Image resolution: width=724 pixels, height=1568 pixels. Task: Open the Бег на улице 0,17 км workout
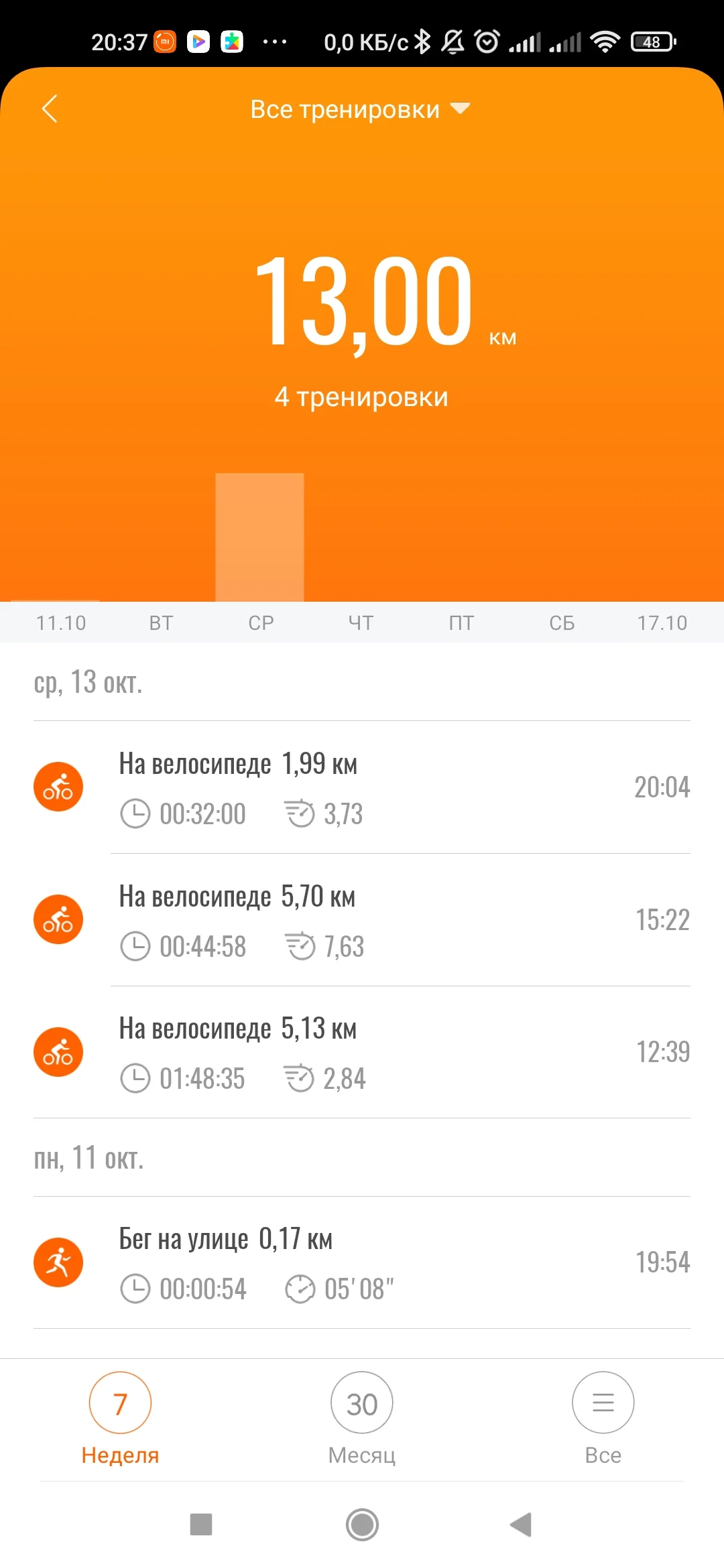click(362, 1262)
